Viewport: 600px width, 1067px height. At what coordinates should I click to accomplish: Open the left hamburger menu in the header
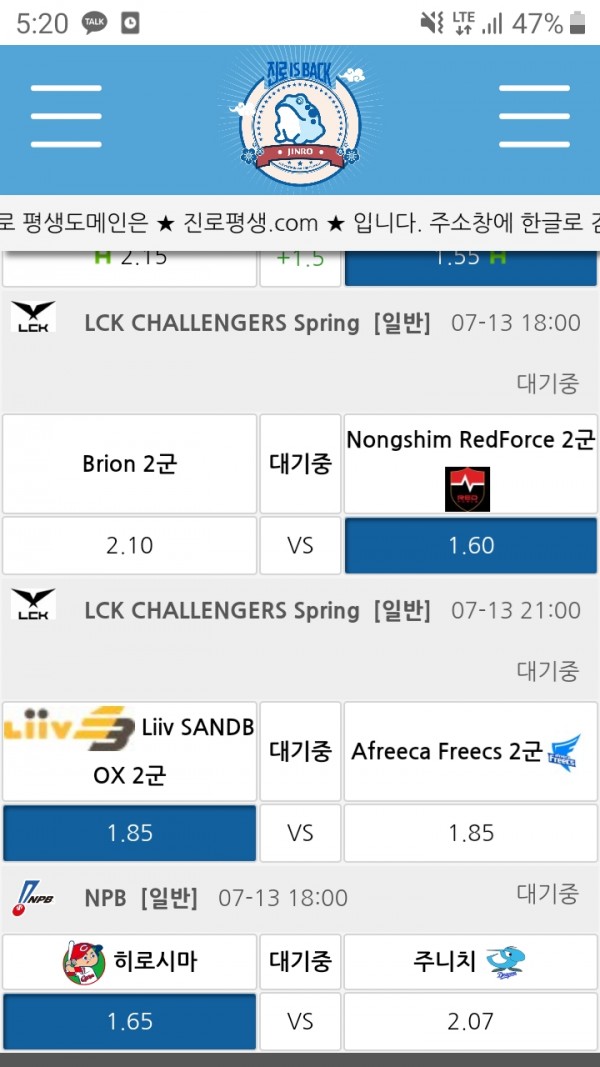pyautogui.click(x=66, y=116)
